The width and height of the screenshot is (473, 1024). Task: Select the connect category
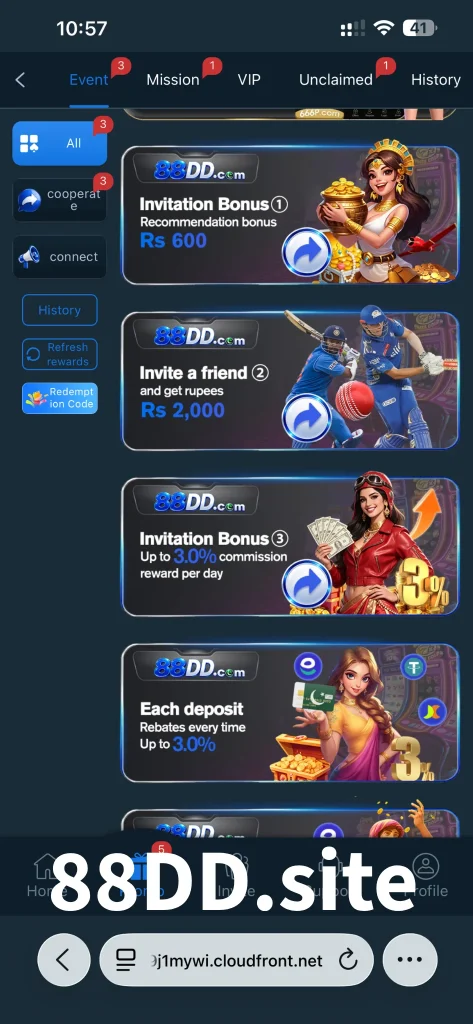[59, 257]
